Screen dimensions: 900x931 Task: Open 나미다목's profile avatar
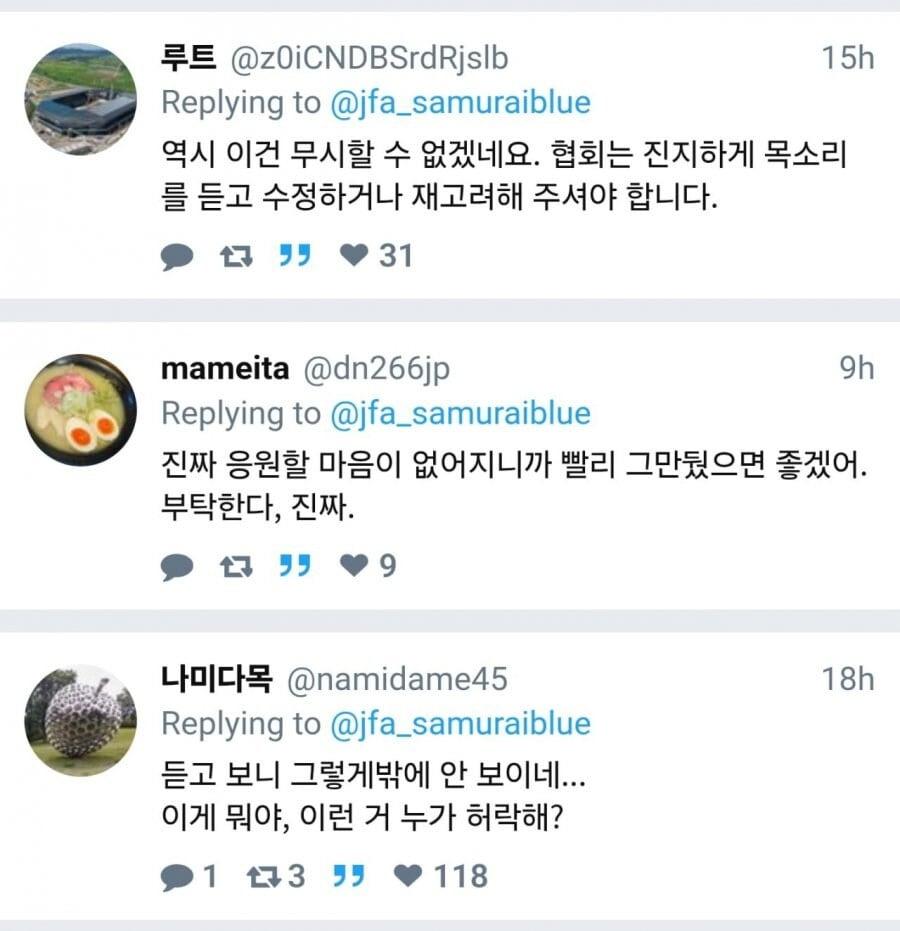click(x=80, y=720)
